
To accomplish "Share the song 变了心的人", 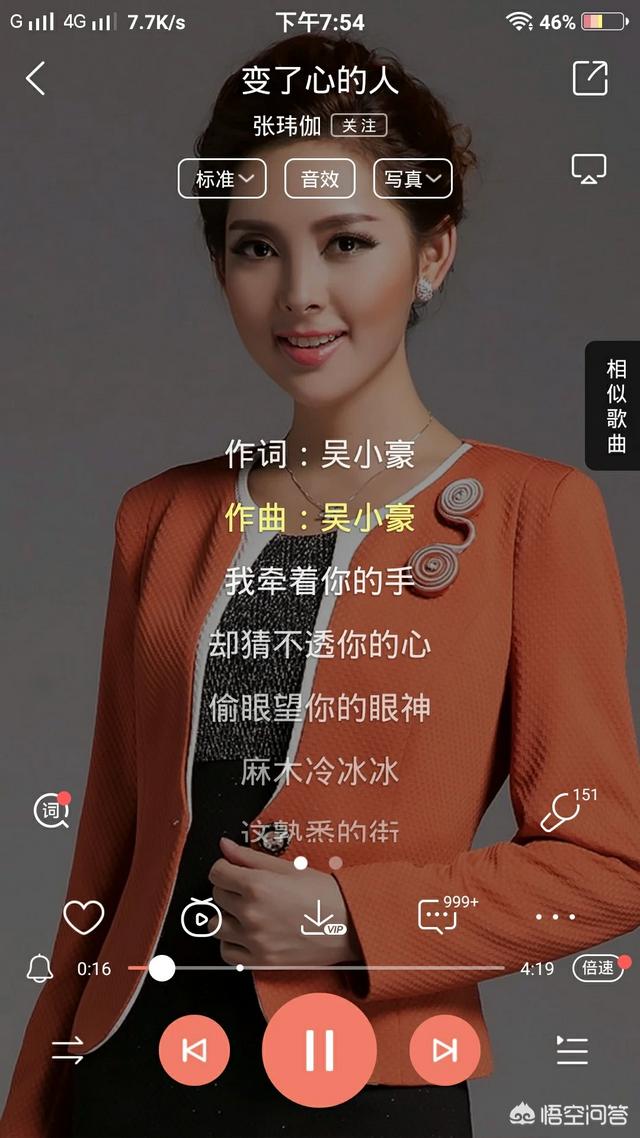I will click(590, 78).
